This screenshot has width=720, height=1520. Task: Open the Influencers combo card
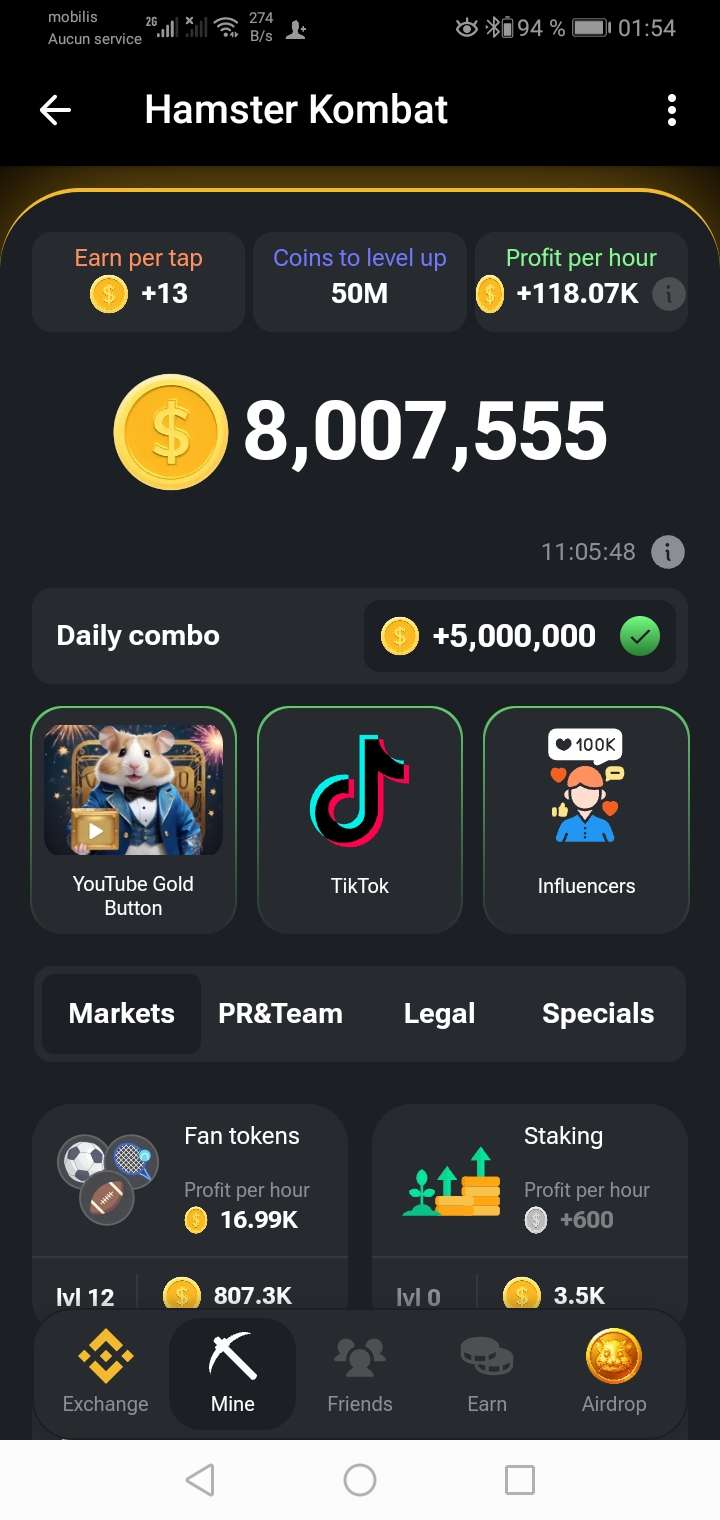click(x=586, y=819)
